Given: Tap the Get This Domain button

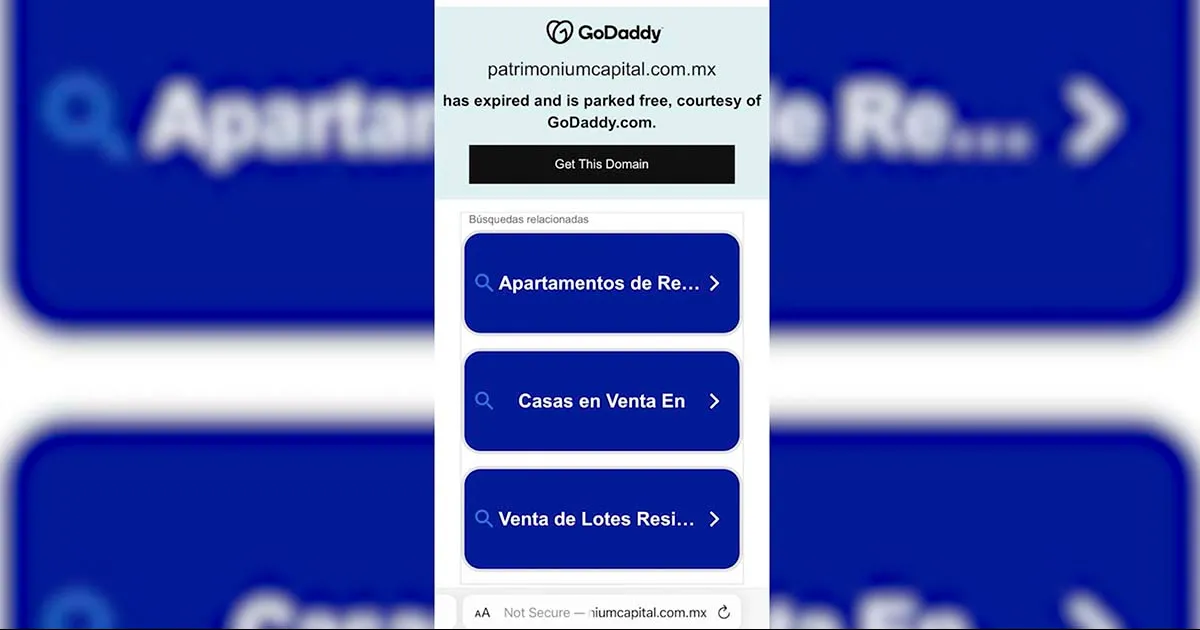Looking at the screenshot, I should point(601,164).
